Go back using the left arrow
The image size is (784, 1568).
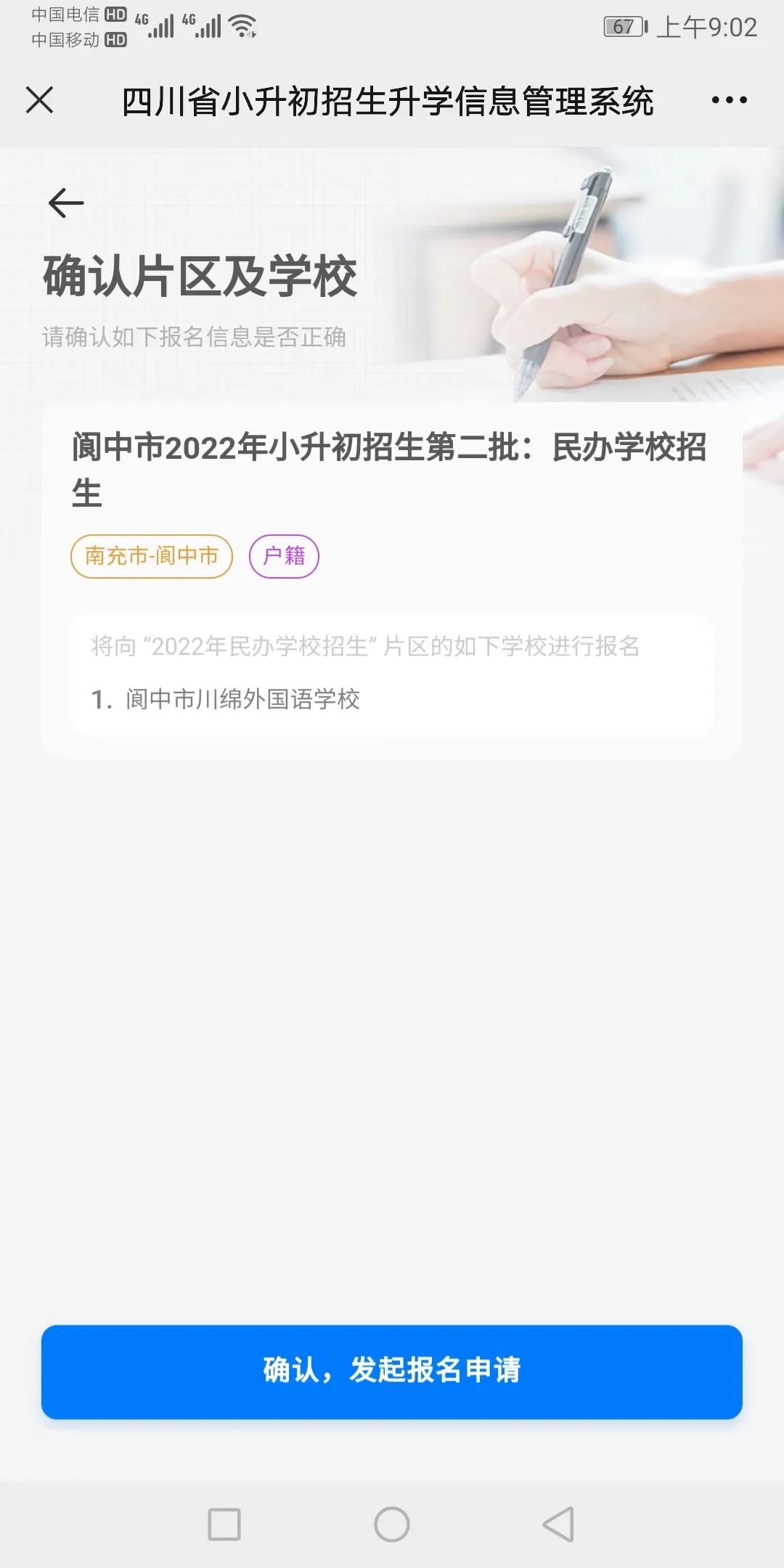point(66,203)
